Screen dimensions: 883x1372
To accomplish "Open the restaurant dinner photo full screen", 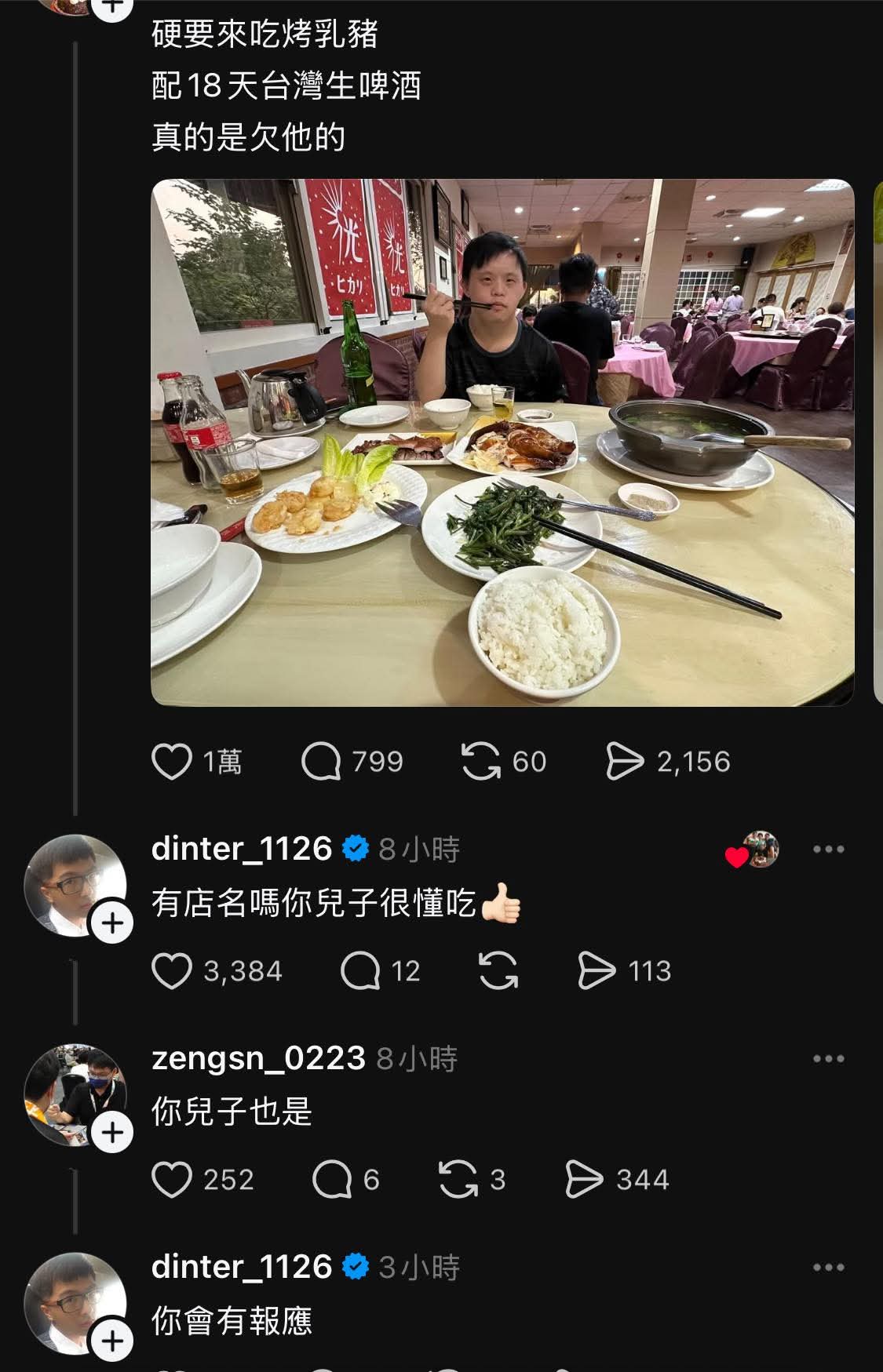I will point(502,443).
